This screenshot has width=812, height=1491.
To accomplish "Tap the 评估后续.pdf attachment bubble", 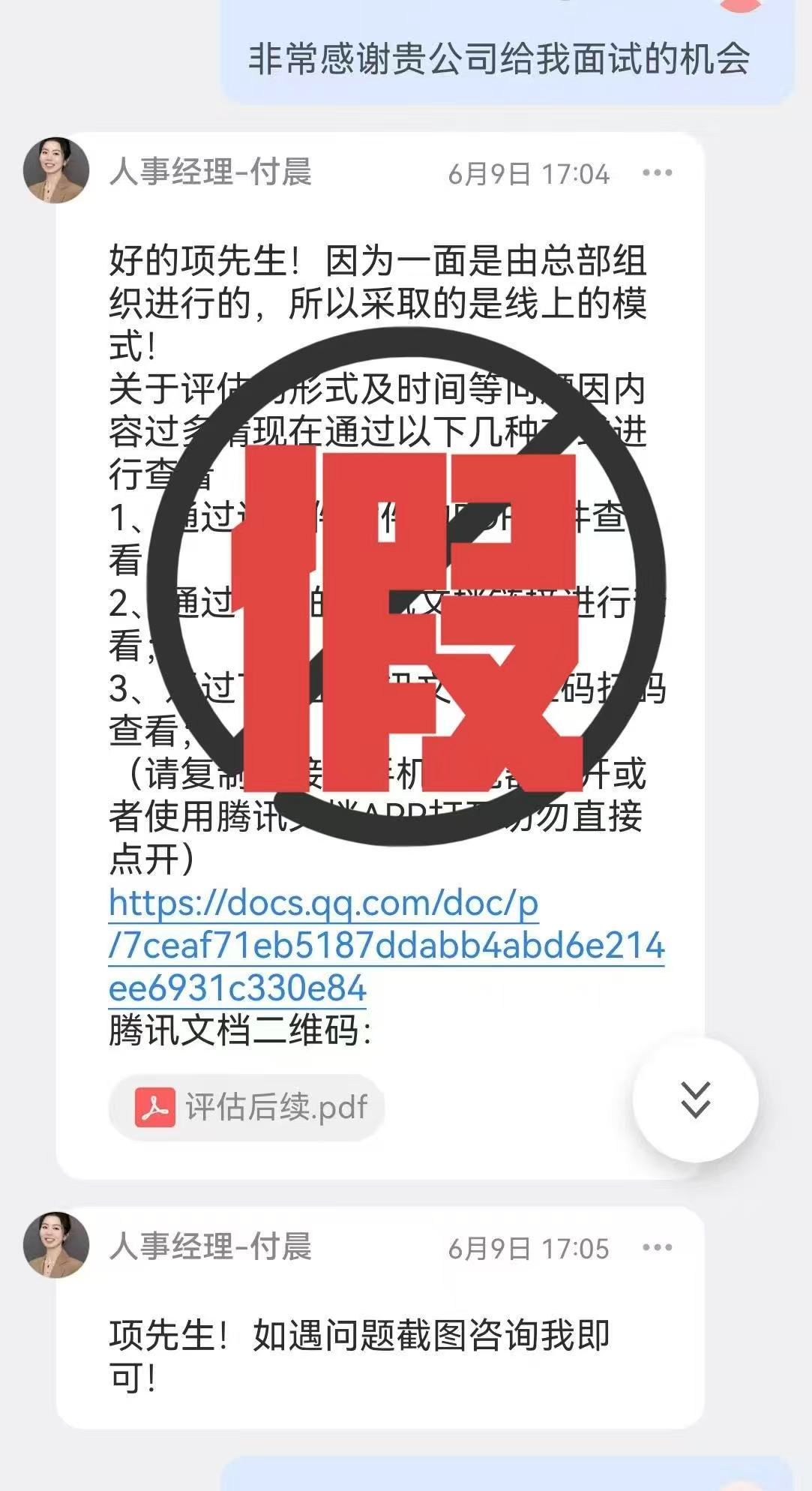I will click(x=247, y=1106).
